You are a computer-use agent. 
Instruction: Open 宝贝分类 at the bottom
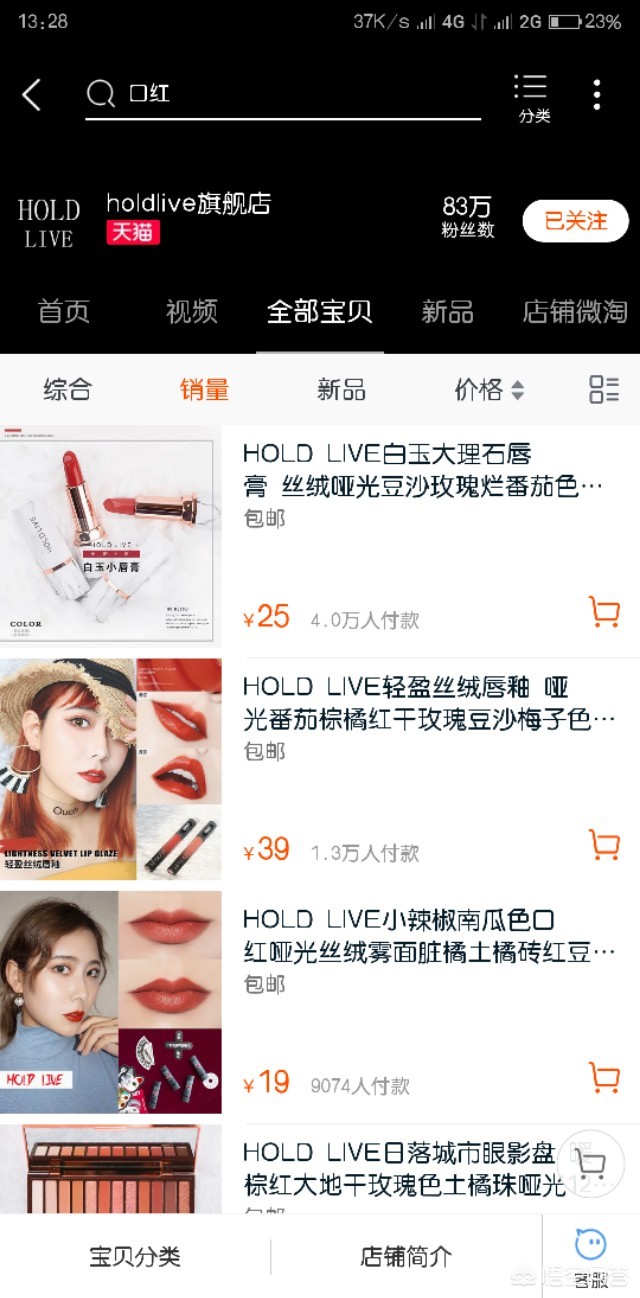[x=135, y=1256]
